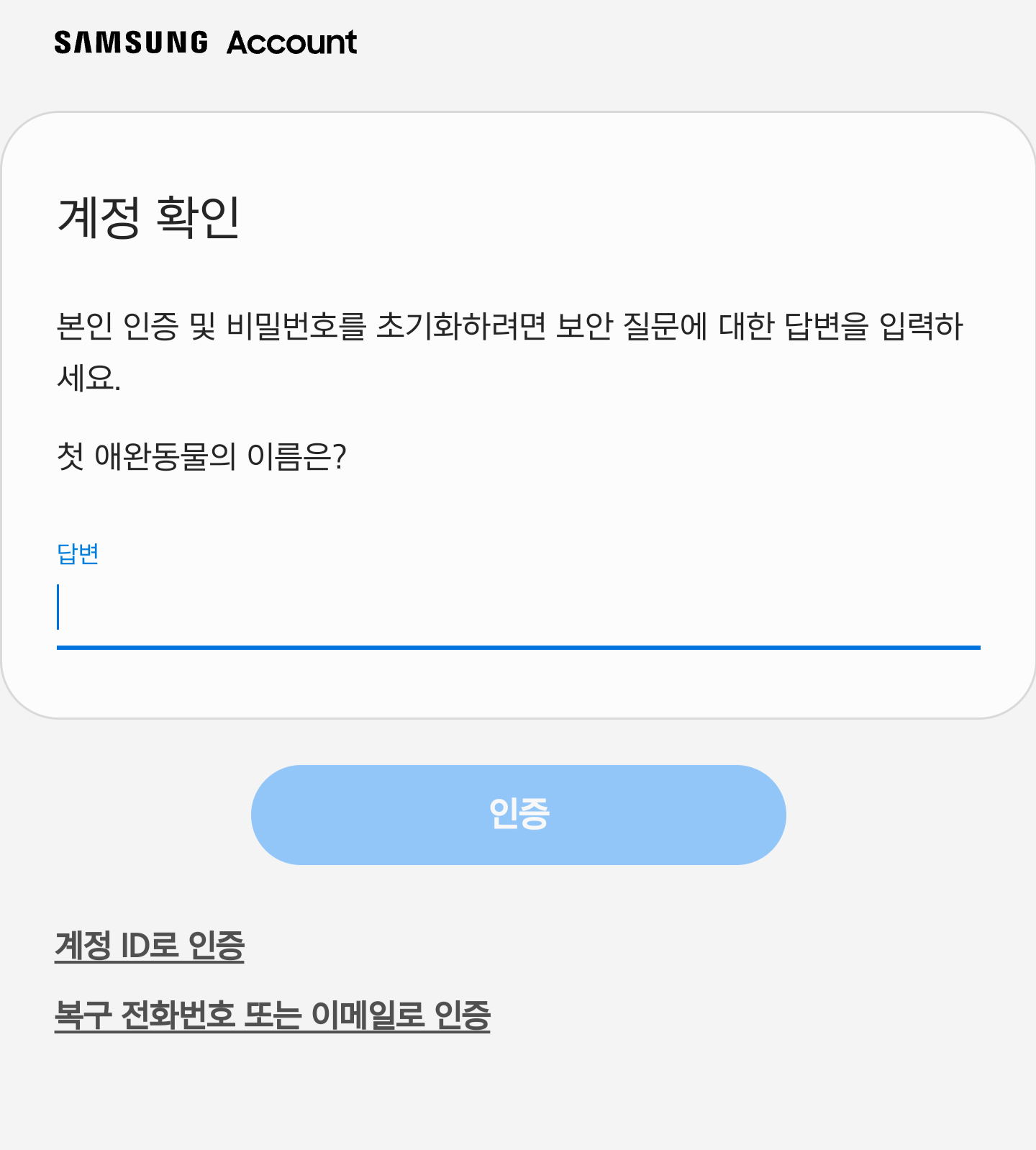Activate verification via the 인증 button
This screenshot has width=1036, height=1150.
tap(518, 813)
